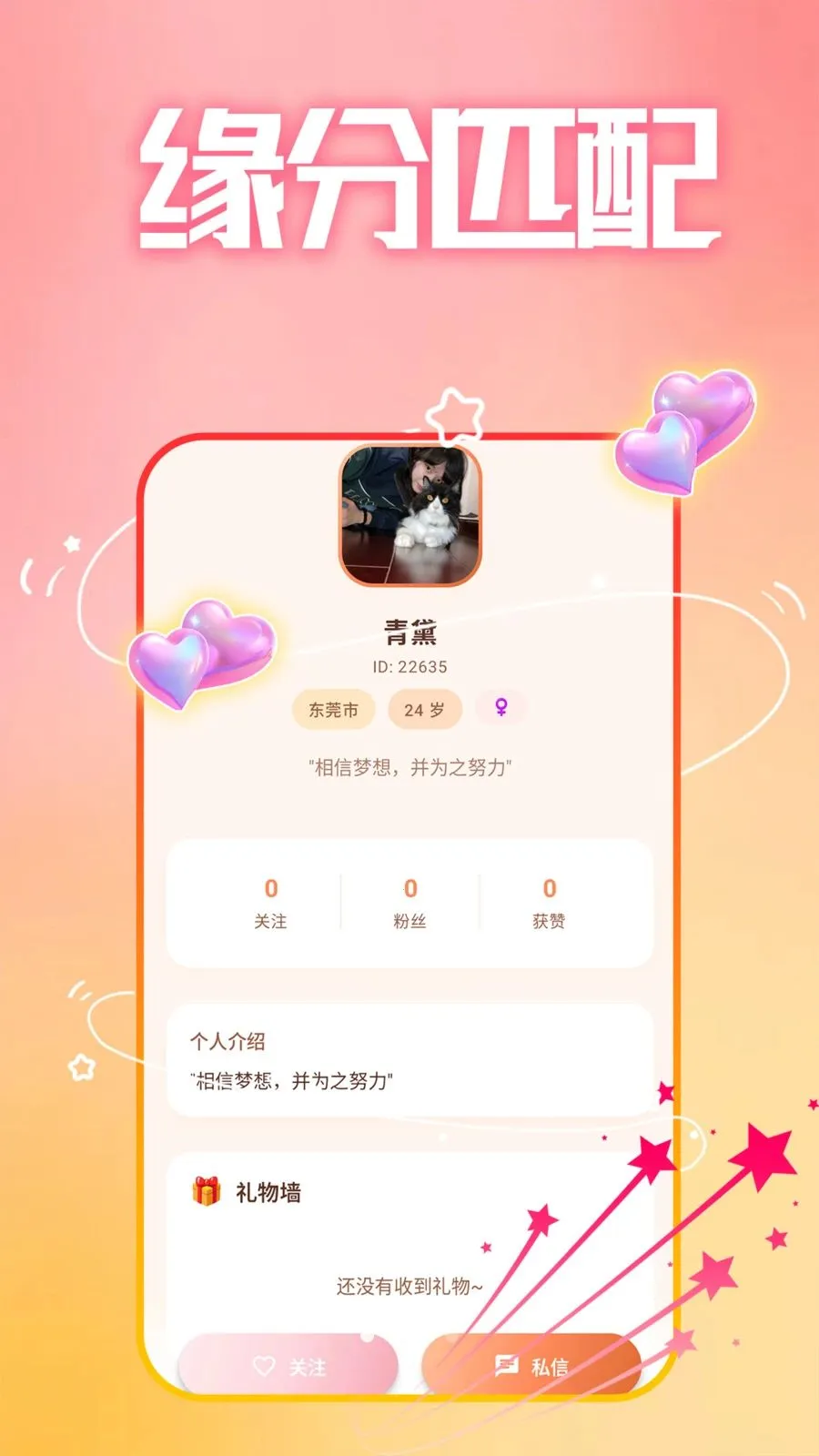
Task: Expand the 礼物墙 gift wall panel
Action: click(x=409, y=1238)
